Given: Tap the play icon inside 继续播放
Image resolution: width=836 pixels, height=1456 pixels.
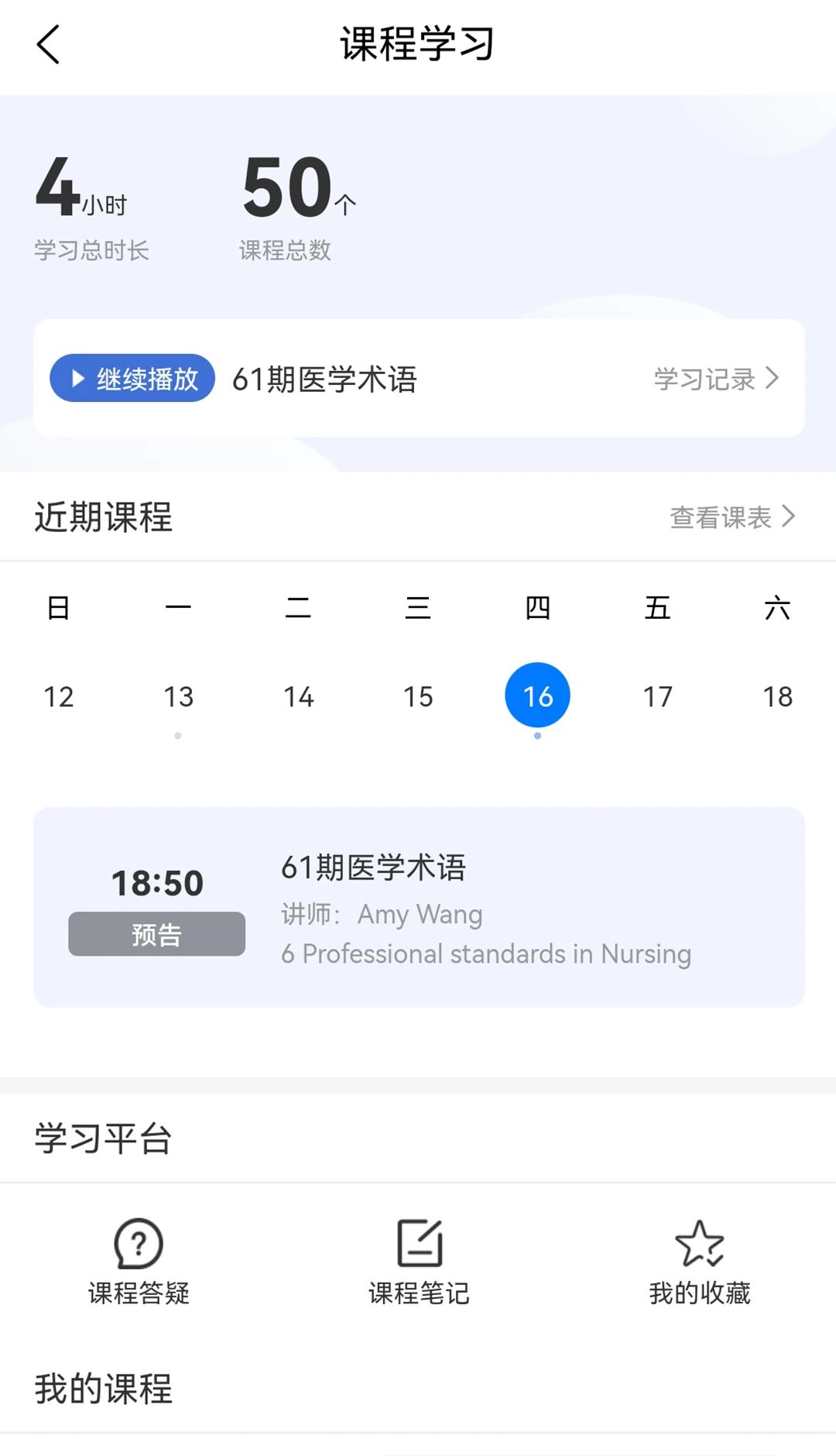Looking at the screenshot, I should click(x=77, y=378).
